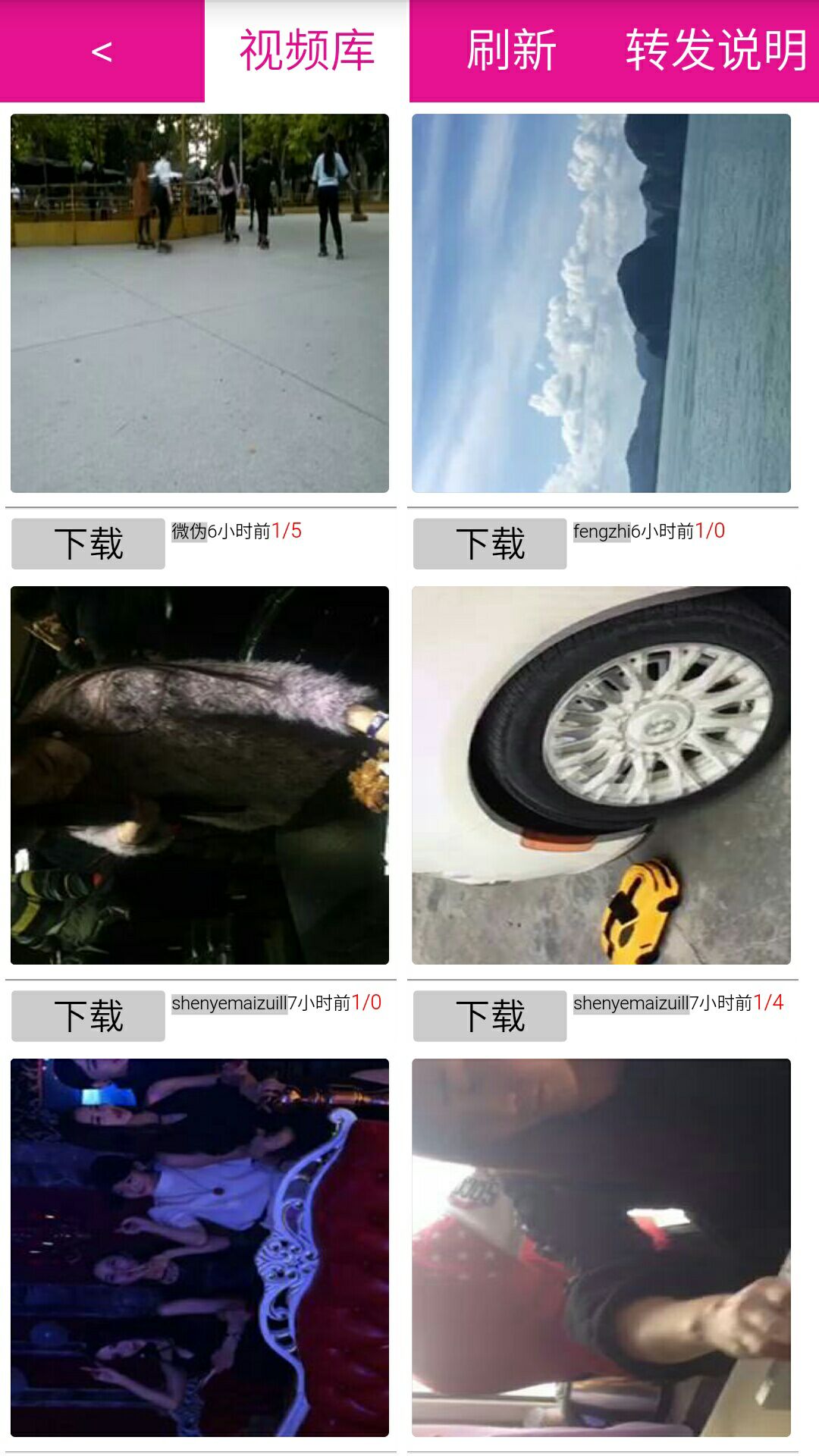The height and width of the screenshot is (1456, 819).
Task: Open the nightclub group video
Action: 199,1247
